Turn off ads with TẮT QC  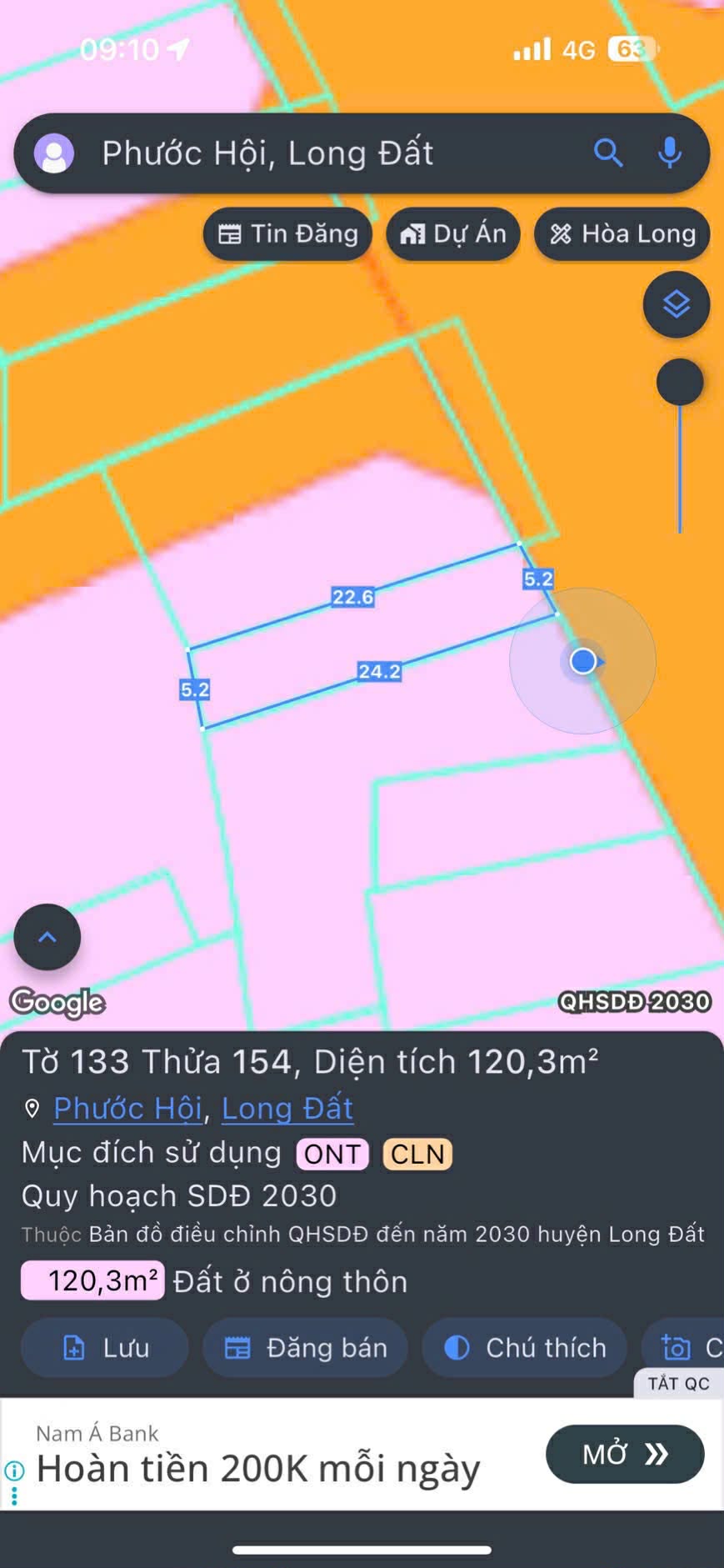pos(678,1384)
